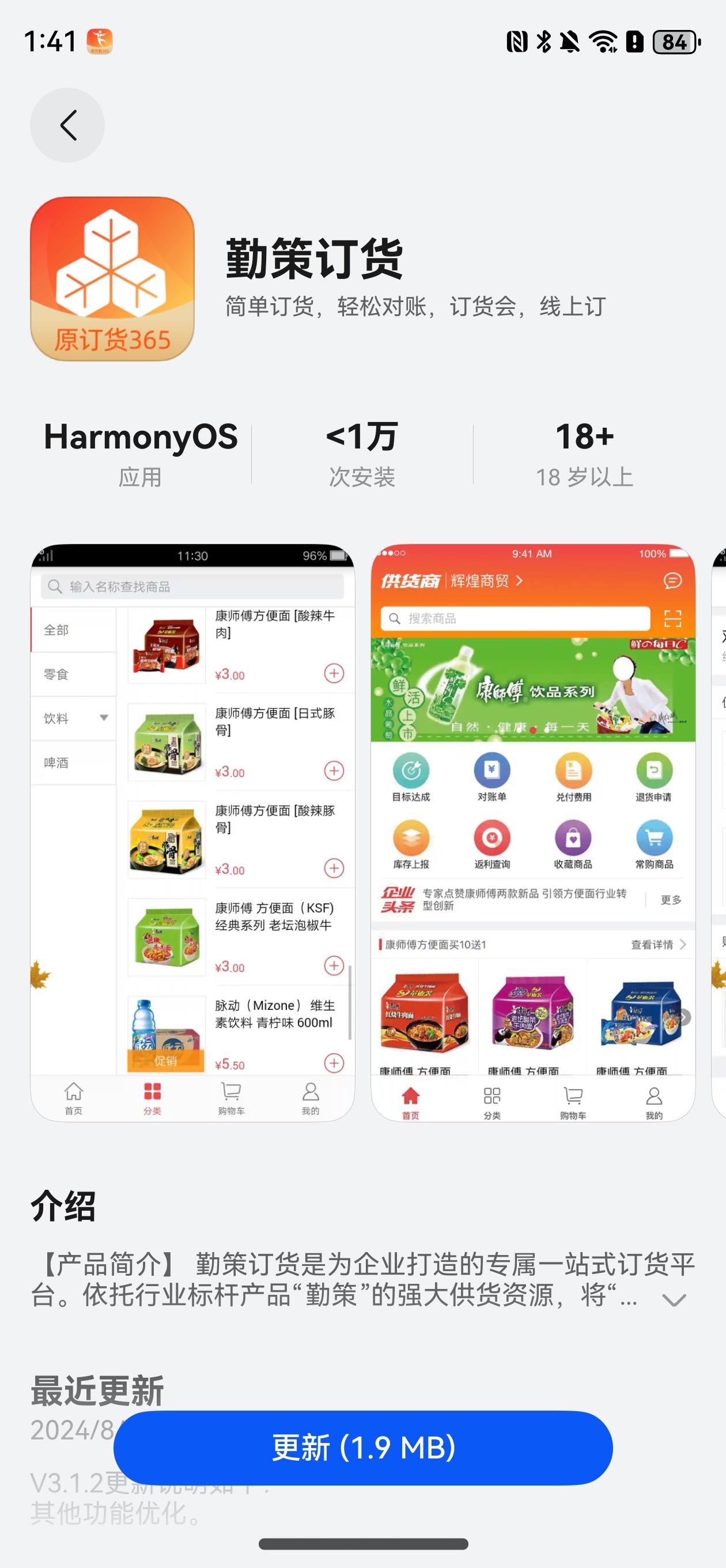726x1568 pixels.
Task: Go back to the previous page
Action: coord(67,126)
